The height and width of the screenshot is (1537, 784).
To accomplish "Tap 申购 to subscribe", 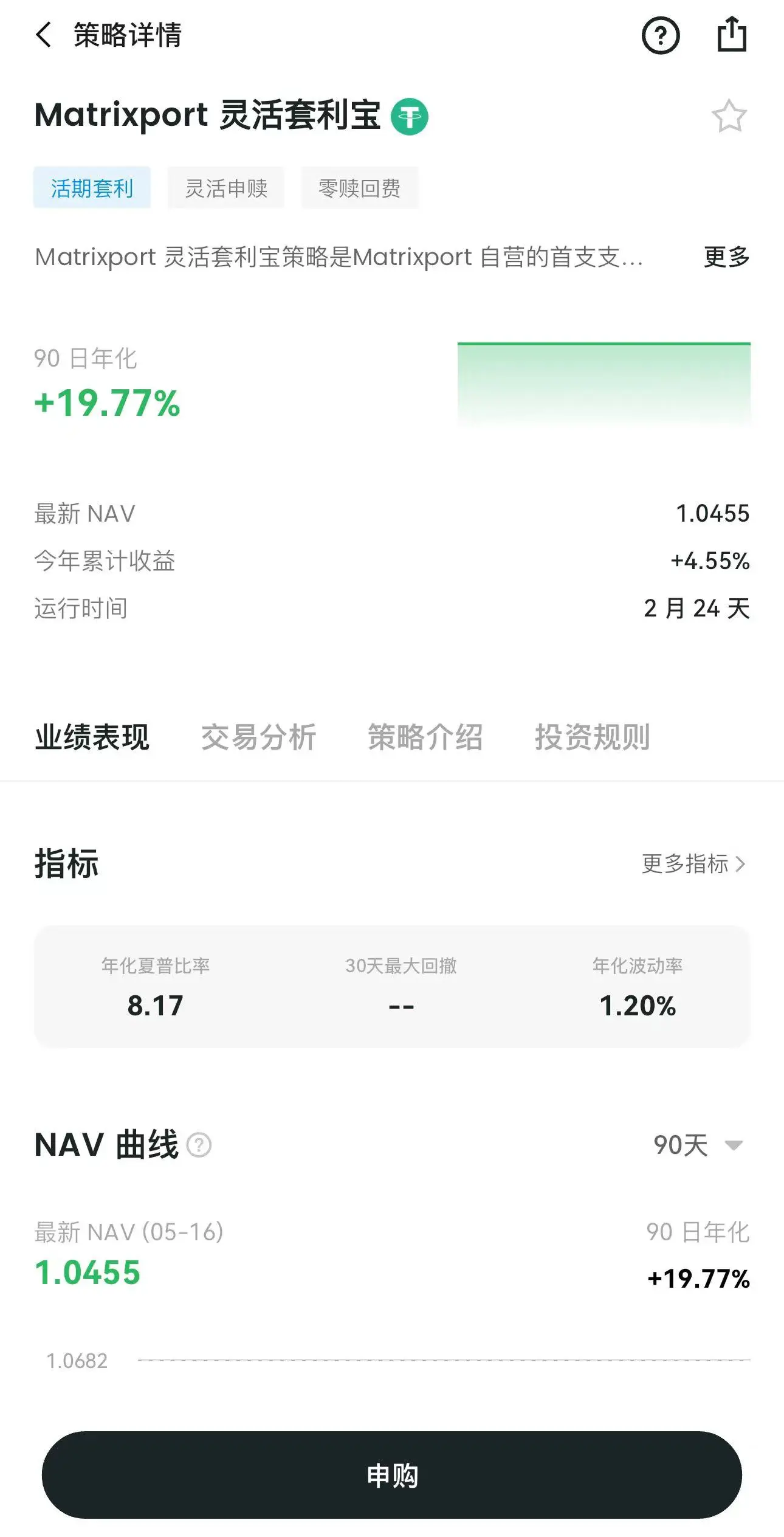I will pos(392,1475).
